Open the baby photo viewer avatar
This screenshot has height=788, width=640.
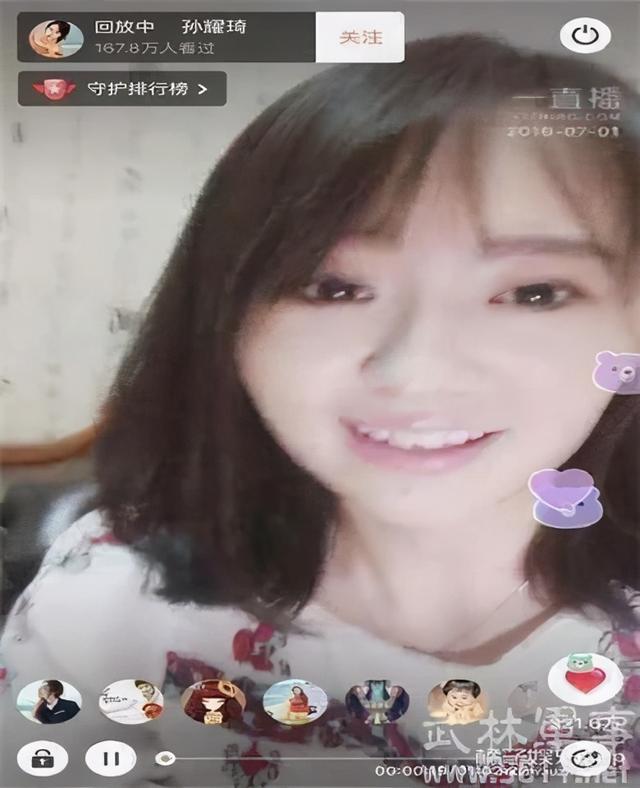click(x=457, y=701)
